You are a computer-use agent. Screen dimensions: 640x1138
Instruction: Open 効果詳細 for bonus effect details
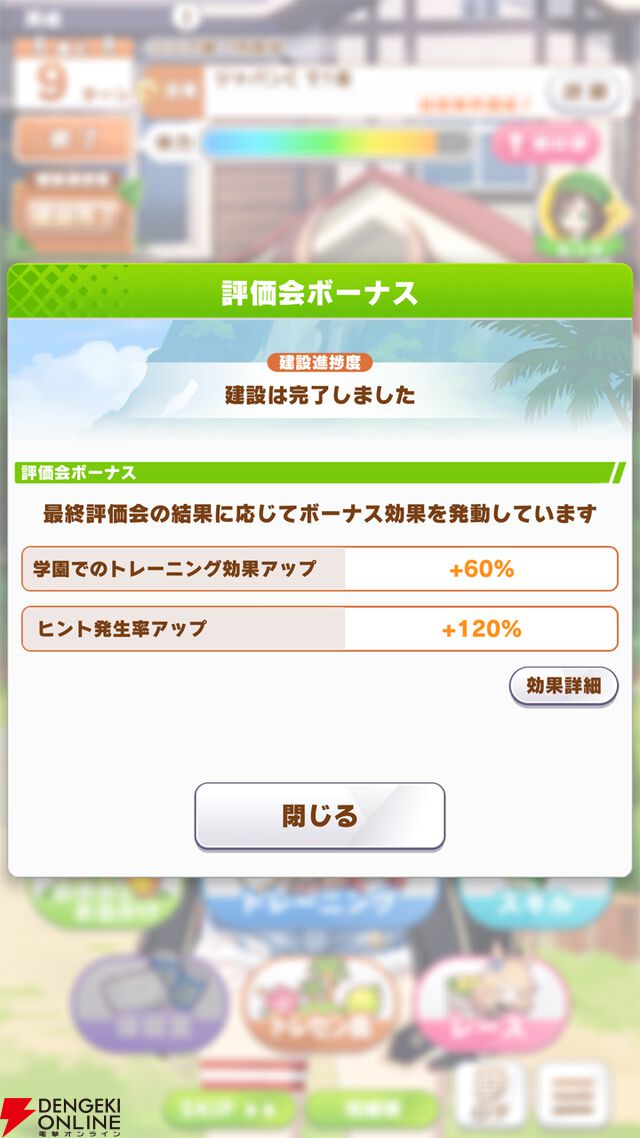564,686
